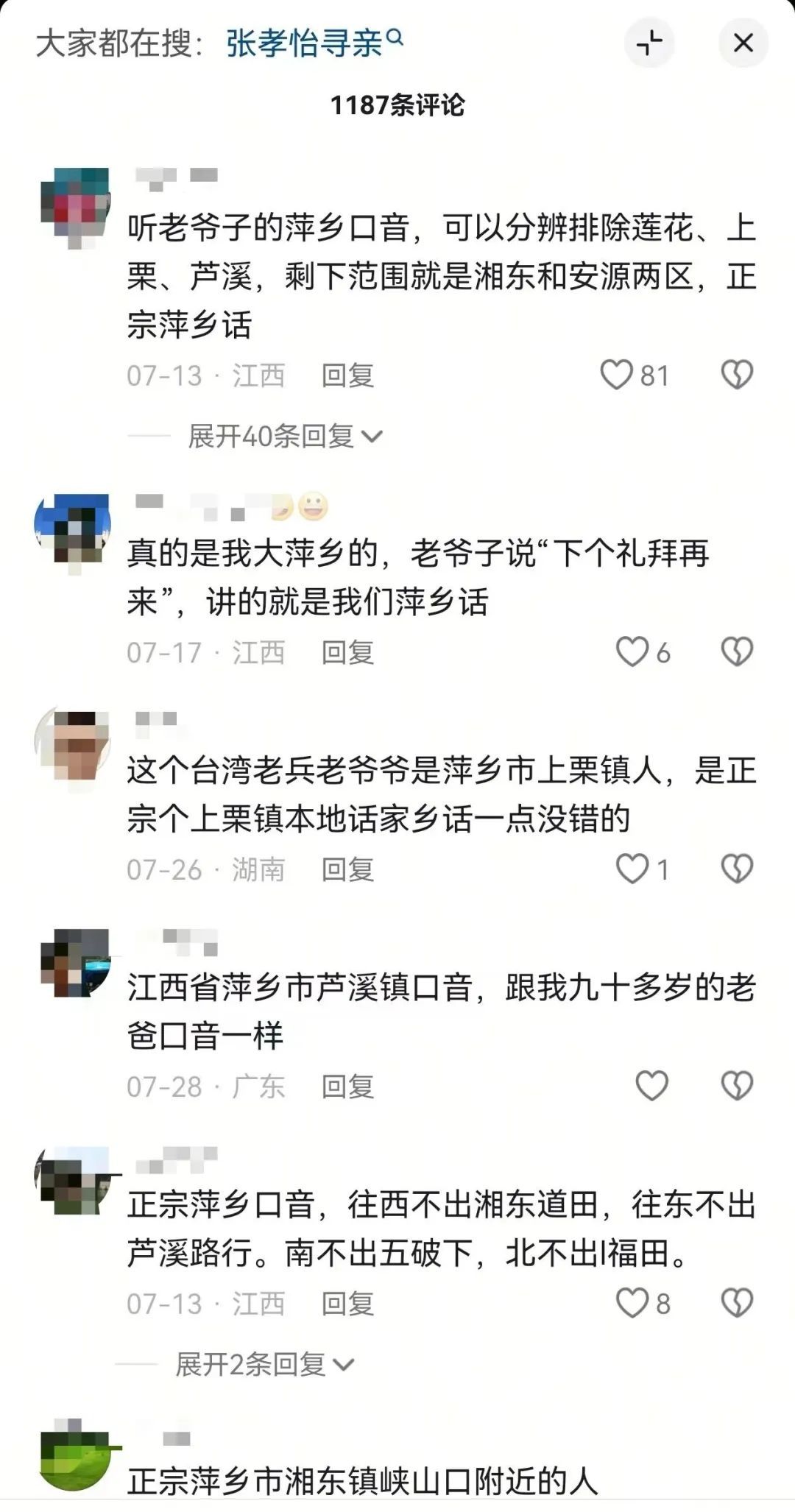795x1512 pixels.
Task: Like the 芦溪镇口音 comment from 广东
Action: (651, 1086)
